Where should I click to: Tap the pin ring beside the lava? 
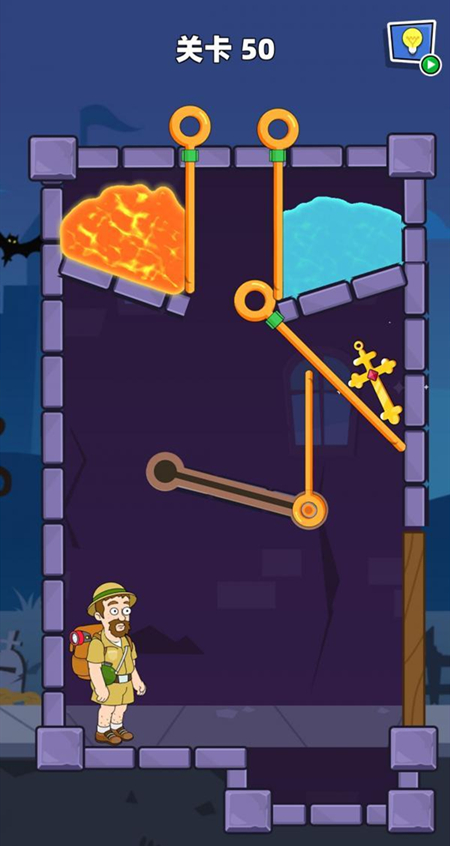coord(190,127)
